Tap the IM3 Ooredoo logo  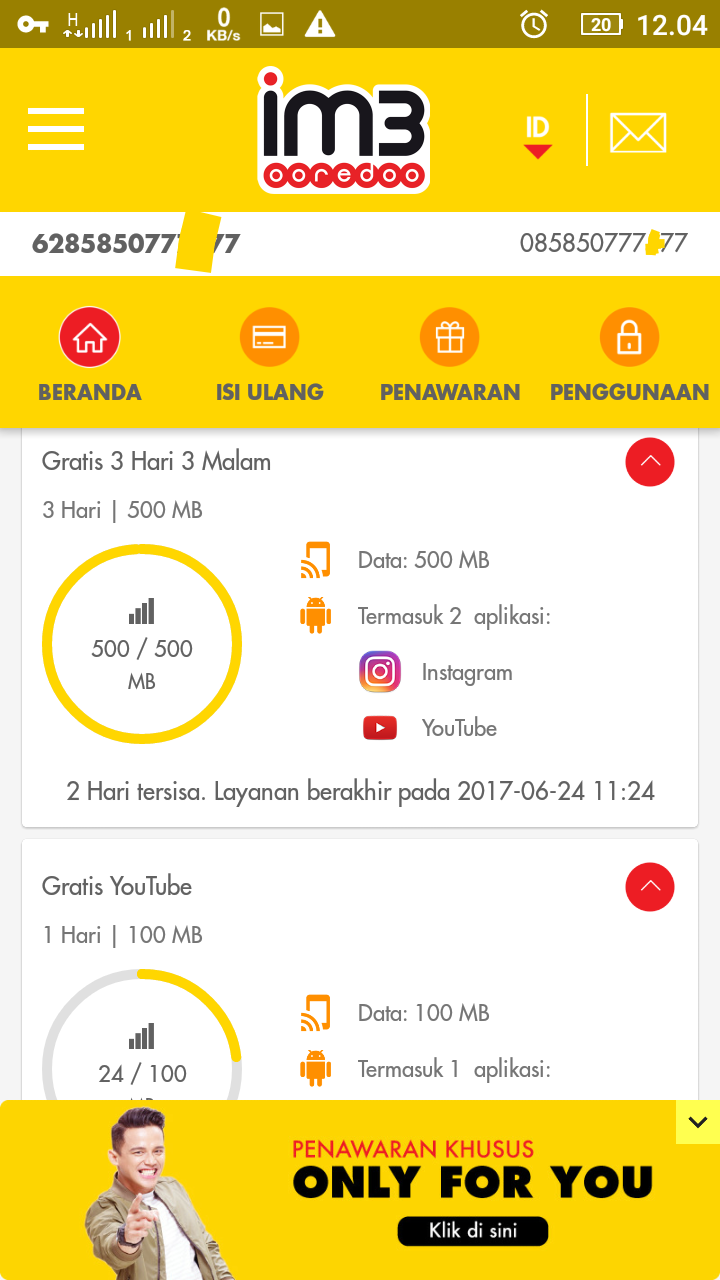344,130
